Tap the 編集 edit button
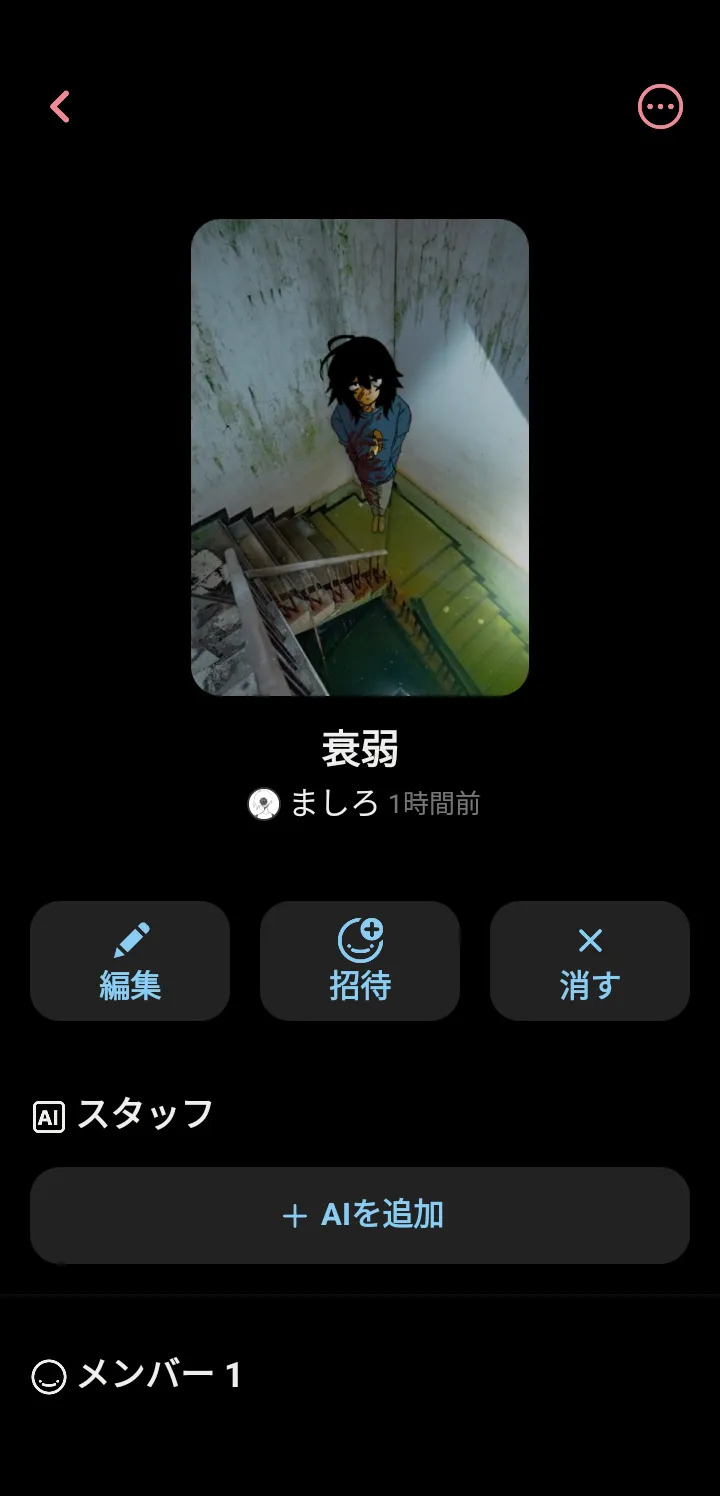 130,961
